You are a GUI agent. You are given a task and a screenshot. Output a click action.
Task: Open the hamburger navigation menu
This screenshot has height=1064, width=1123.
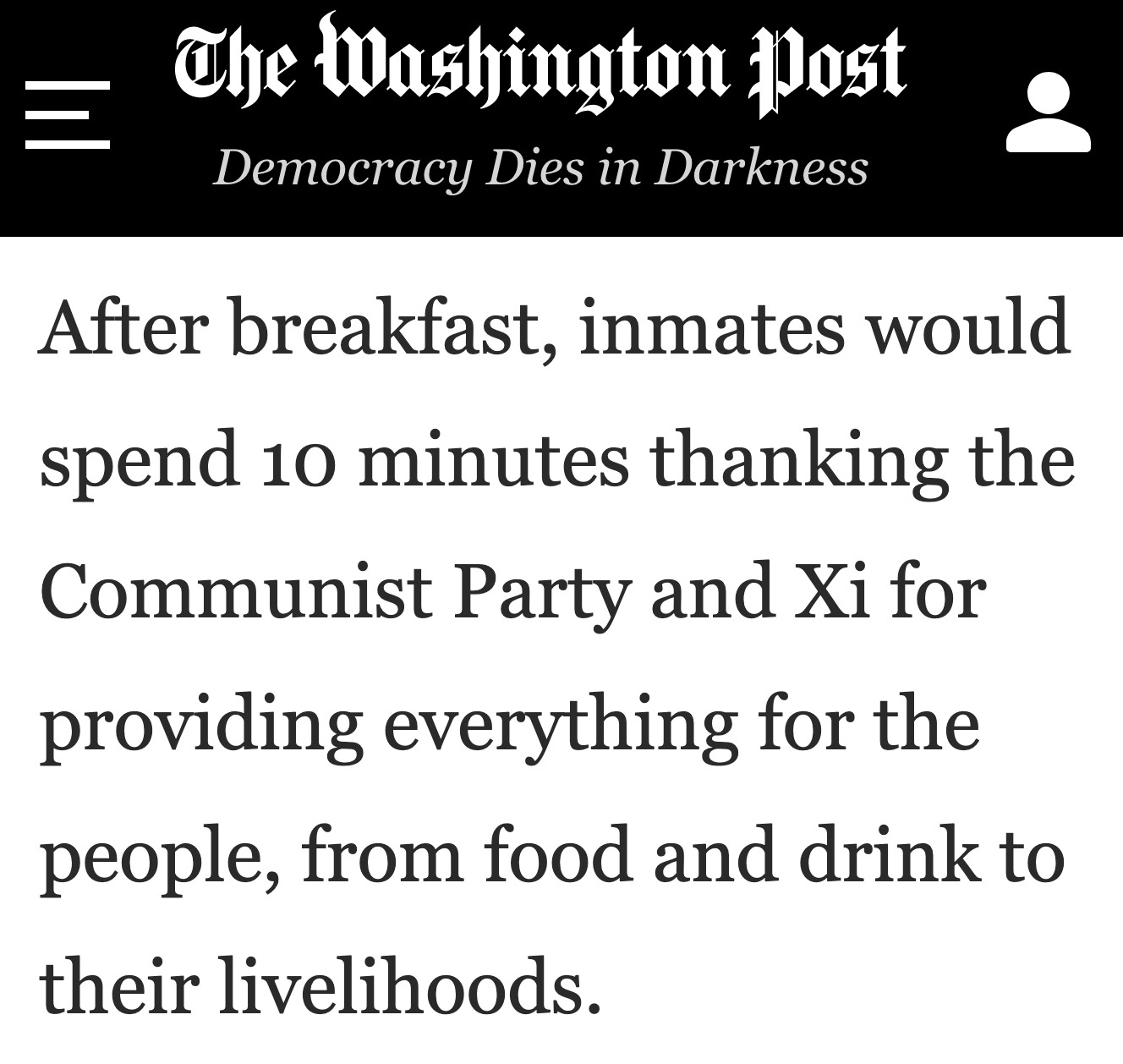(x=67, y=115)
